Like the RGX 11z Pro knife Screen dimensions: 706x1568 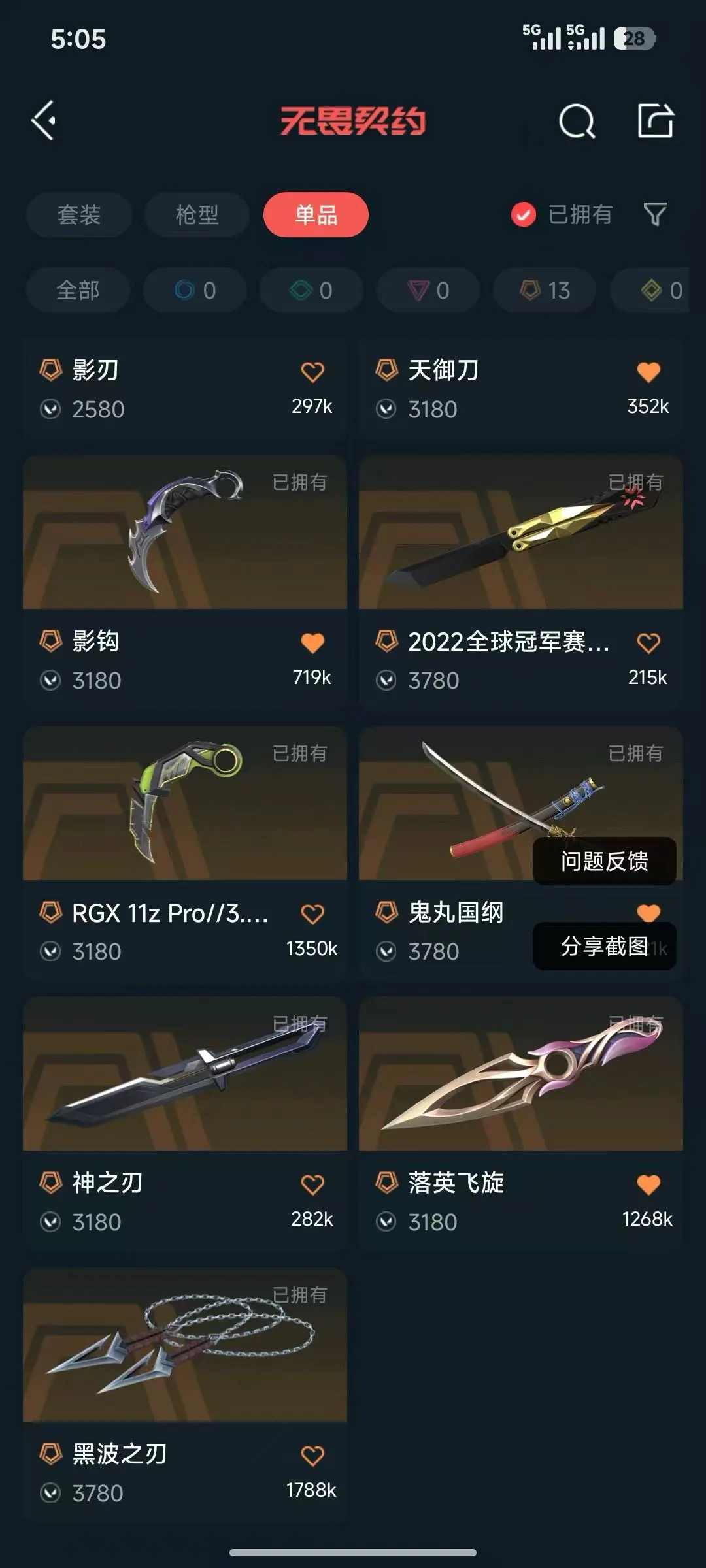pyautogui.click(x=312, y=914)
